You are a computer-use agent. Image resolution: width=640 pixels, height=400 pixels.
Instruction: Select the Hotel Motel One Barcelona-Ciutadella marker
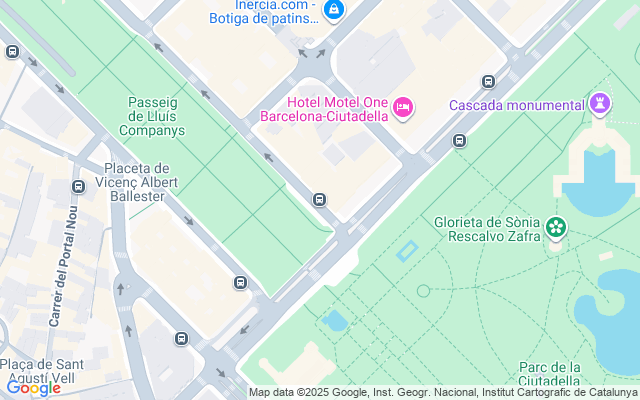[x=403, y=107]
